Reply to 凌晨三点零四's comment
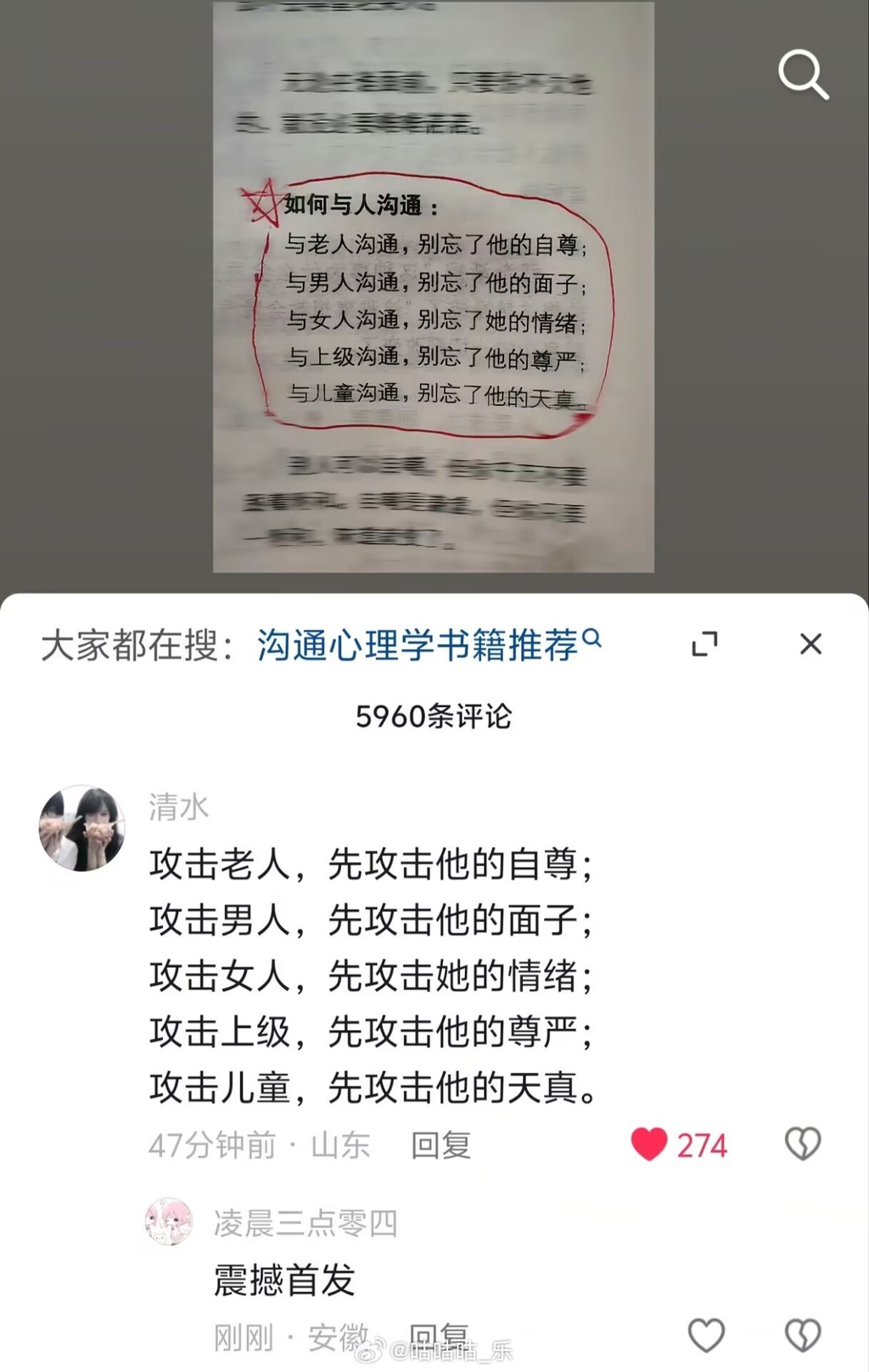The height and width of the screenshot is (1372, 869). [x=439, y=1335]
